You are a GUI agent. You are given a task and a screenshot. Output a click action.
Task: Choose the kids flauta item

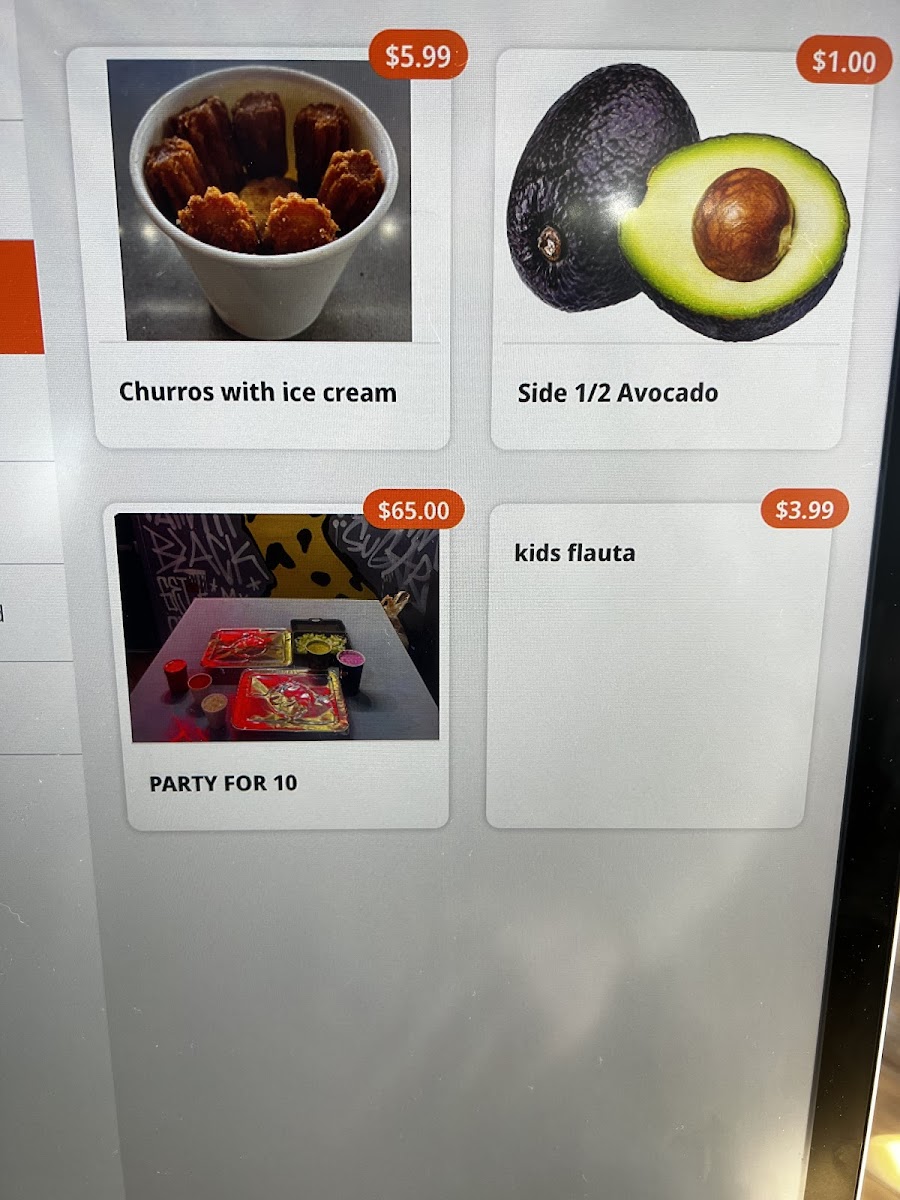click(660, 666)
